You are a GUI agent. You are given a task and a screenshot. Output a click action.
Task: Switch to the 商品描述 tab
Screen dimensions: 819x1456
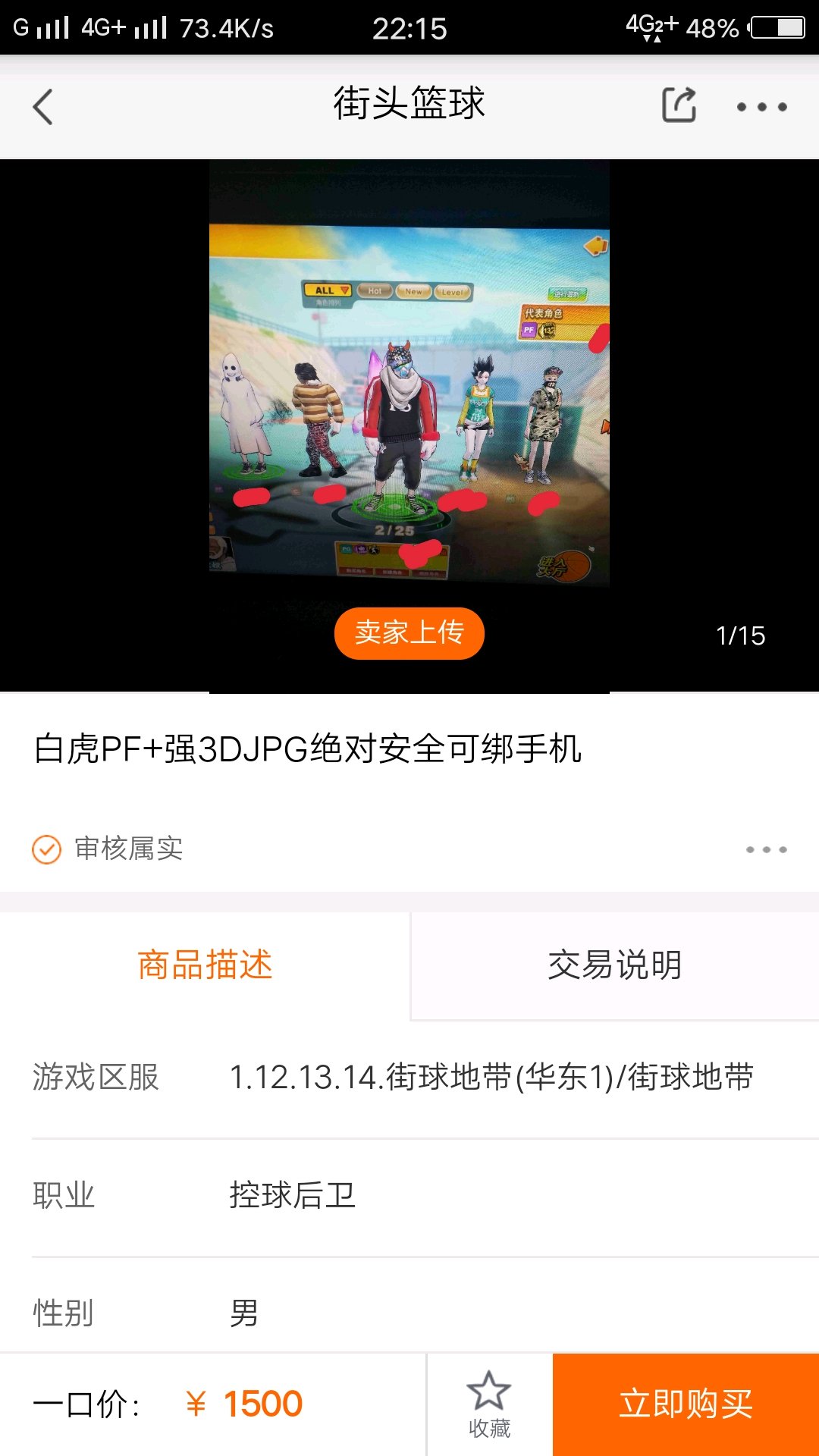(x=205, y=965)
